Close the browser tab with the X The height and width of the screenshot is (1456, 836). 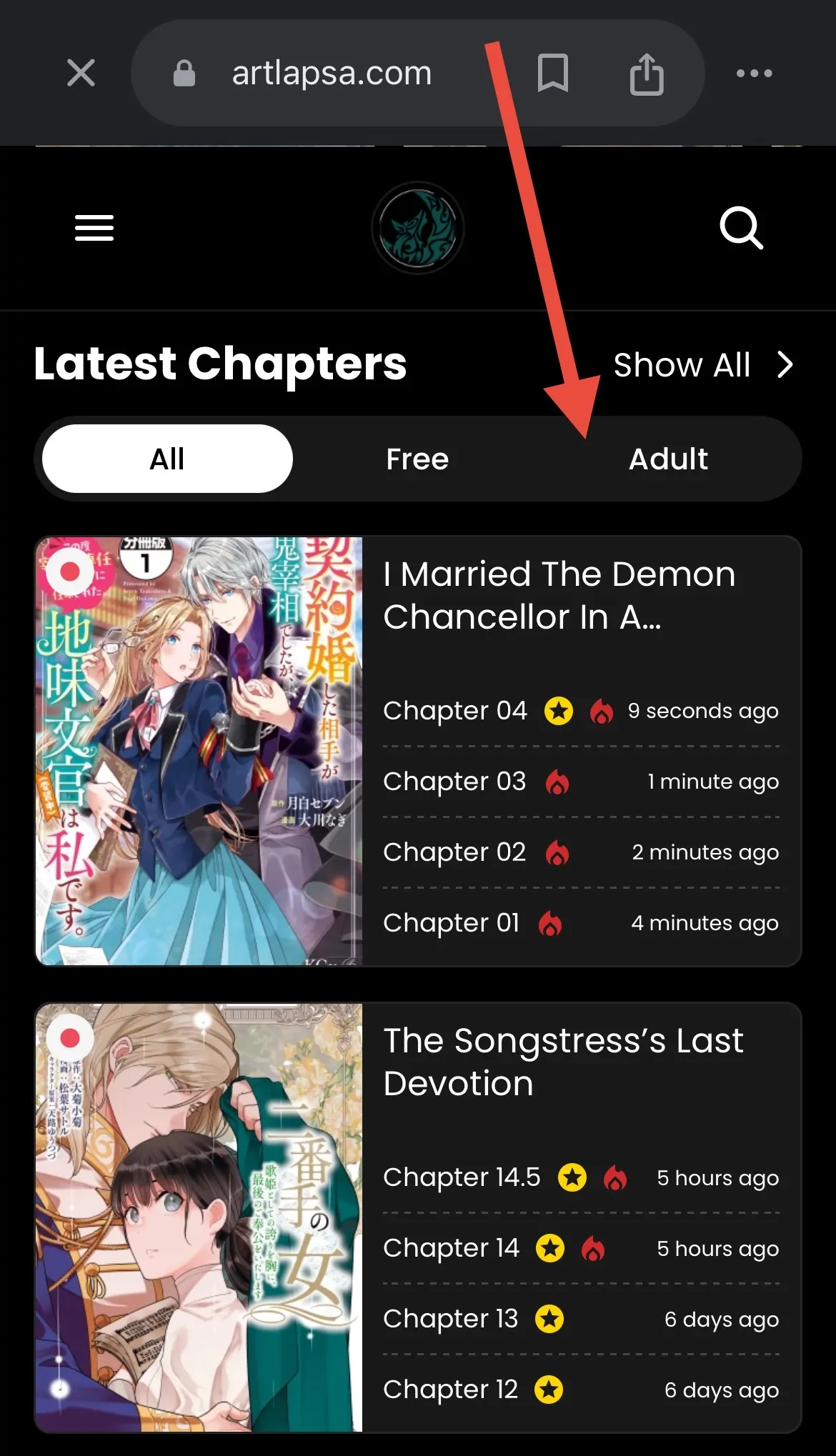pyautogui.click(x=81, y=73)
